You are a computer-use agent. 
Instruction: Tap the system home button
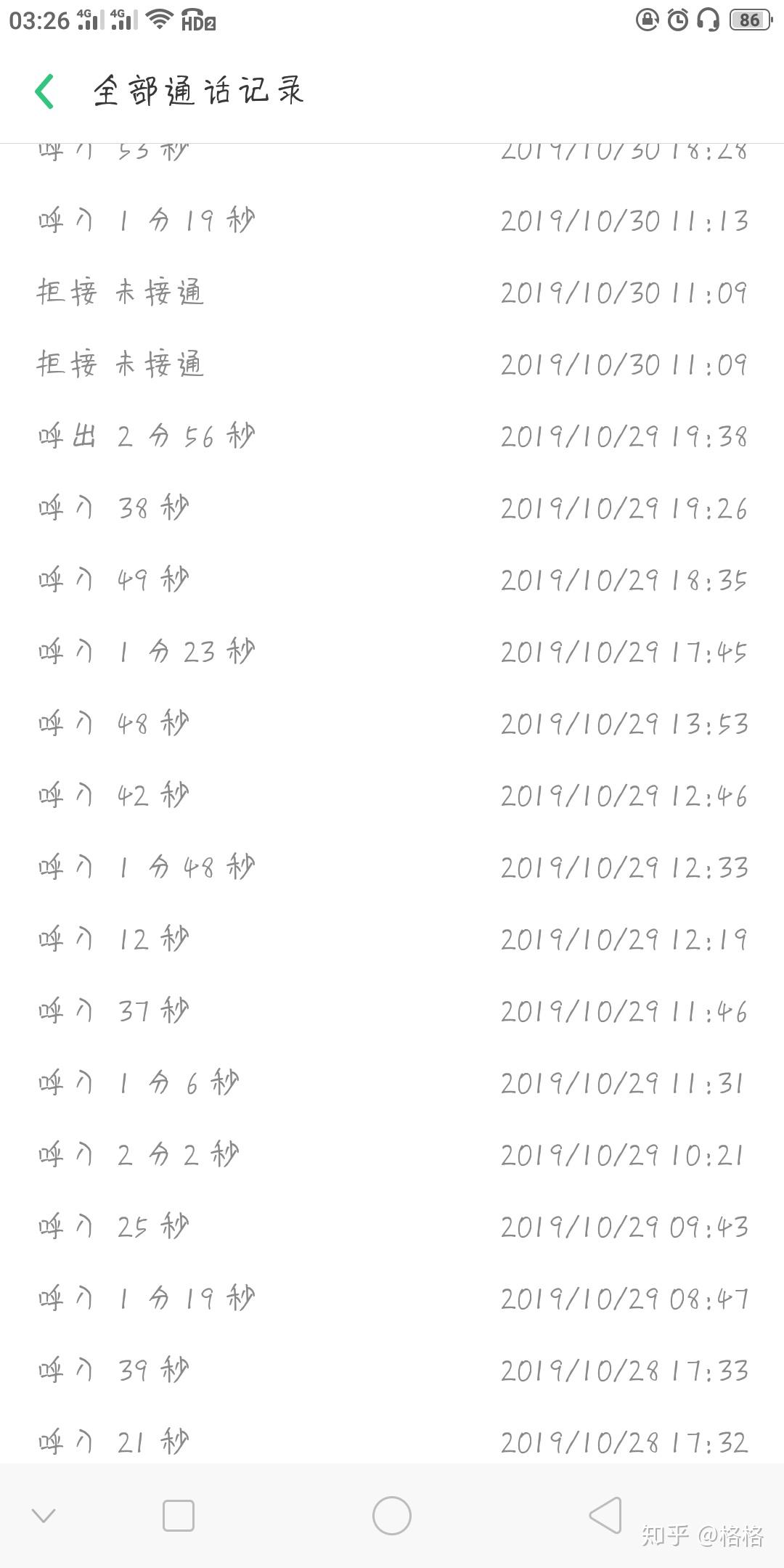(x=392, y=1516)
